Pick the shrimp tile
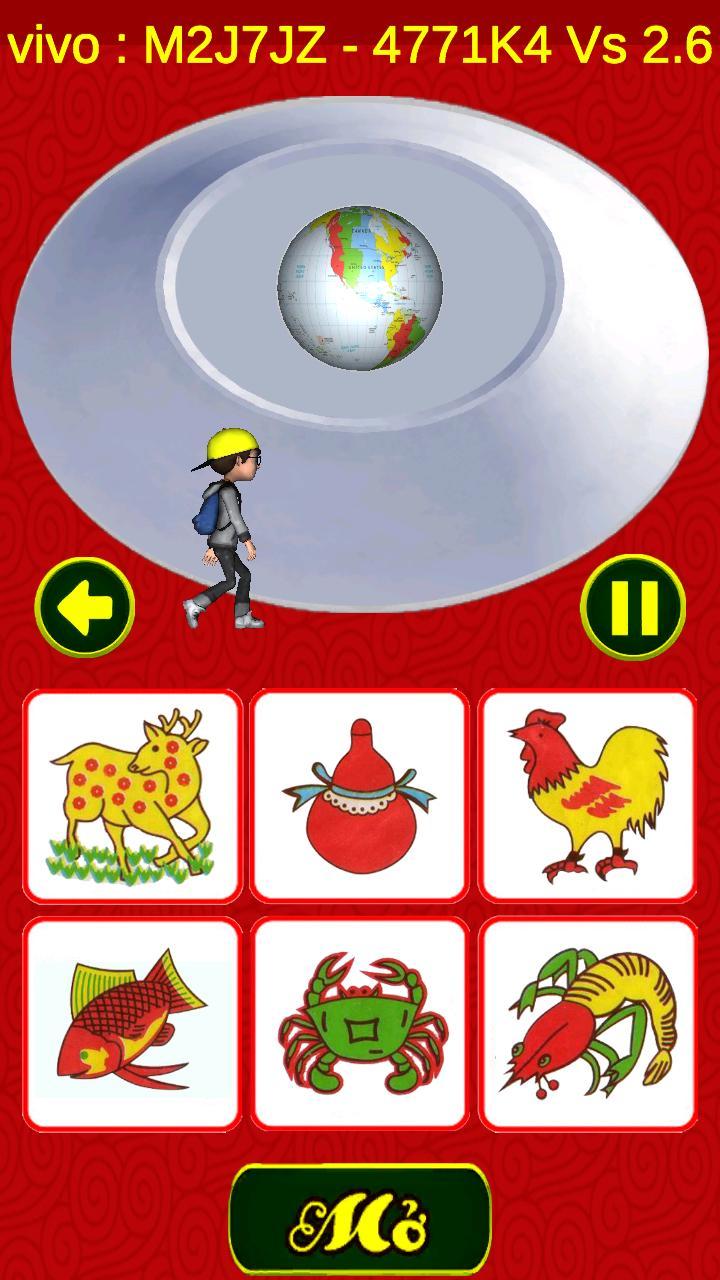The height and width of the screenshot is (1280, 720). (x=587, y=1023)
